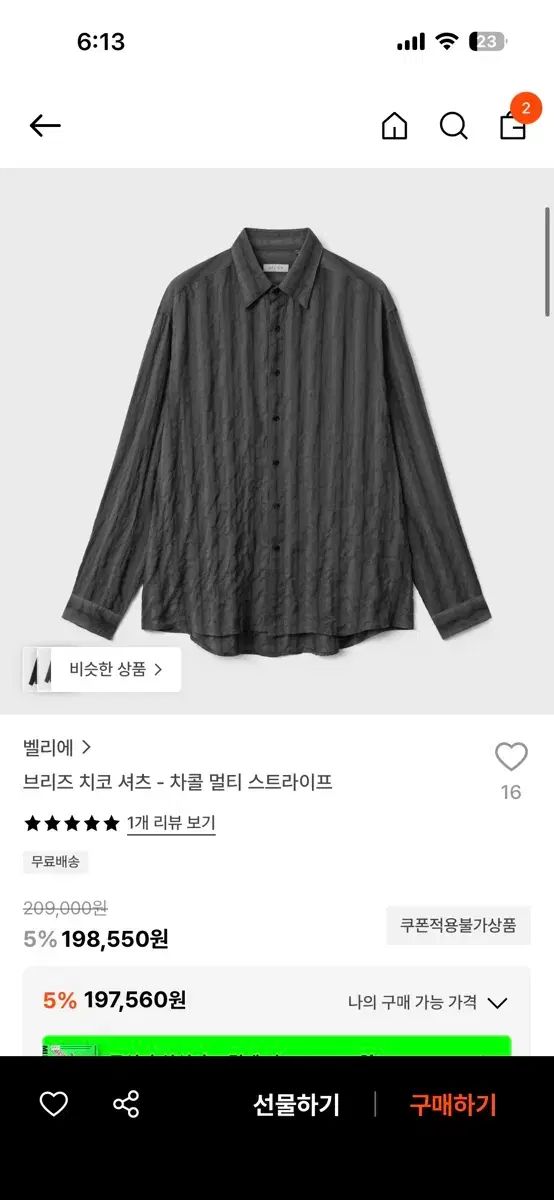
Task: Open the 벨리에 brand page
Action: 58,747
